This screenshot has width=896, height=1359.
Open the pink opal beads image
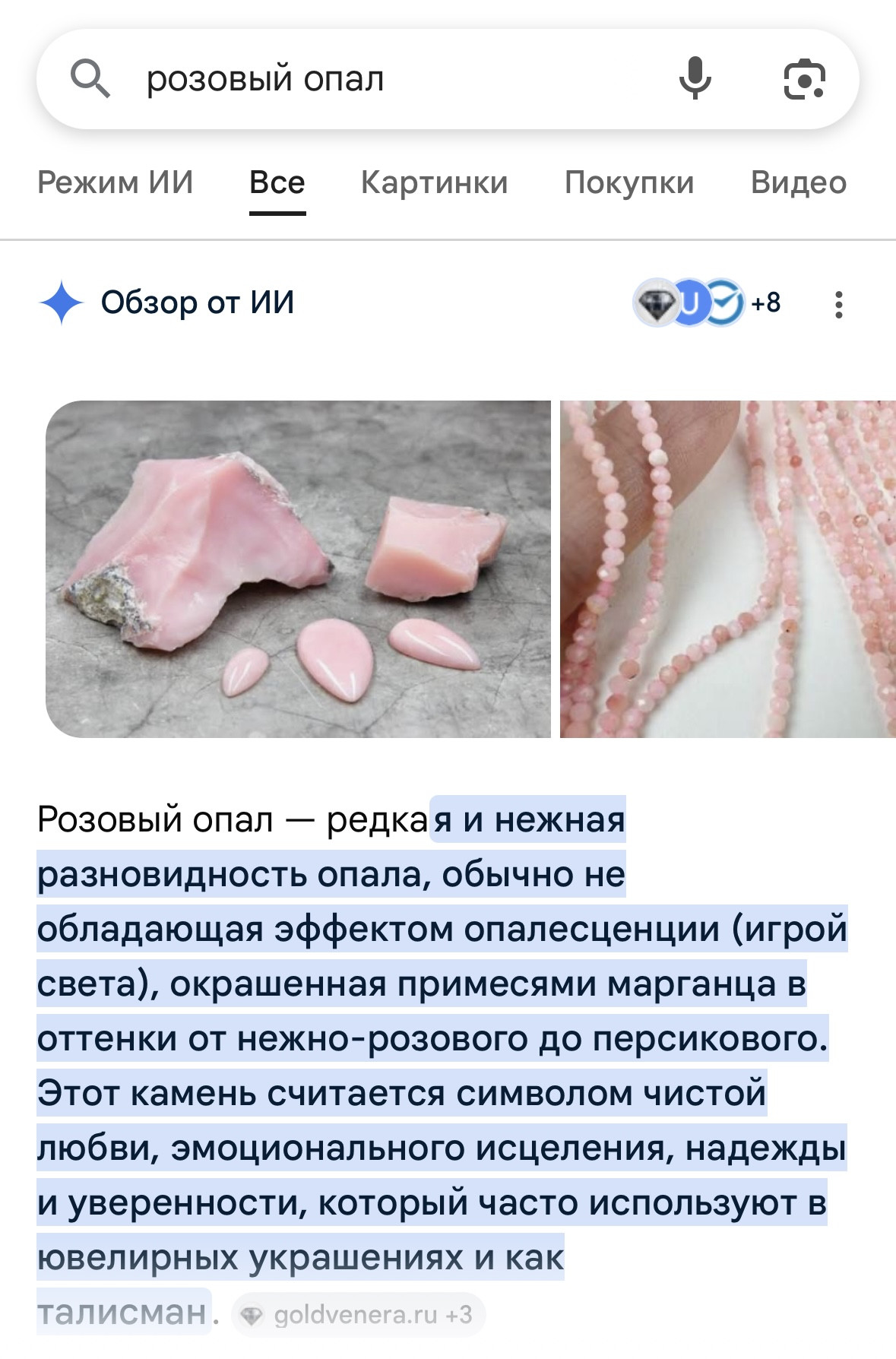click(727, 569)
